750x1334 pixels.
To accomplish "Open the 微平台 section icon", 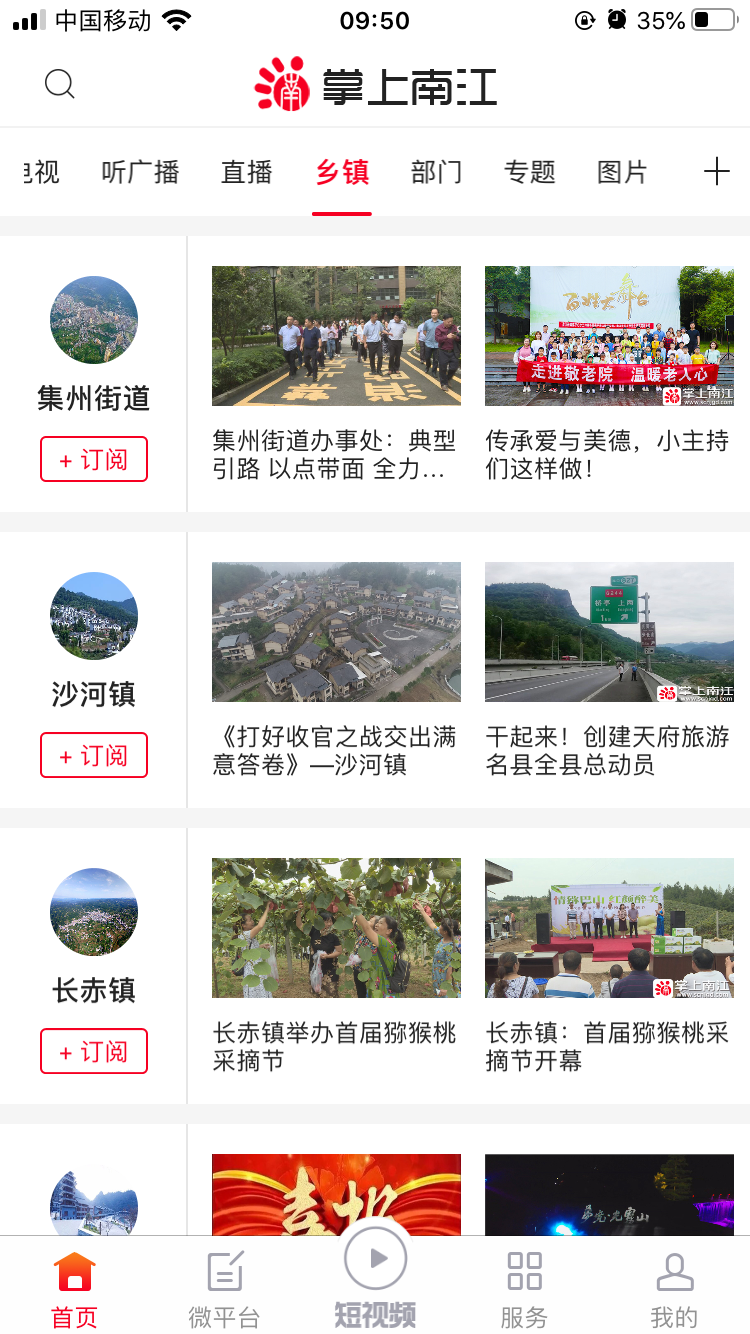I will pyautogui.click(x=224, y=1271).
